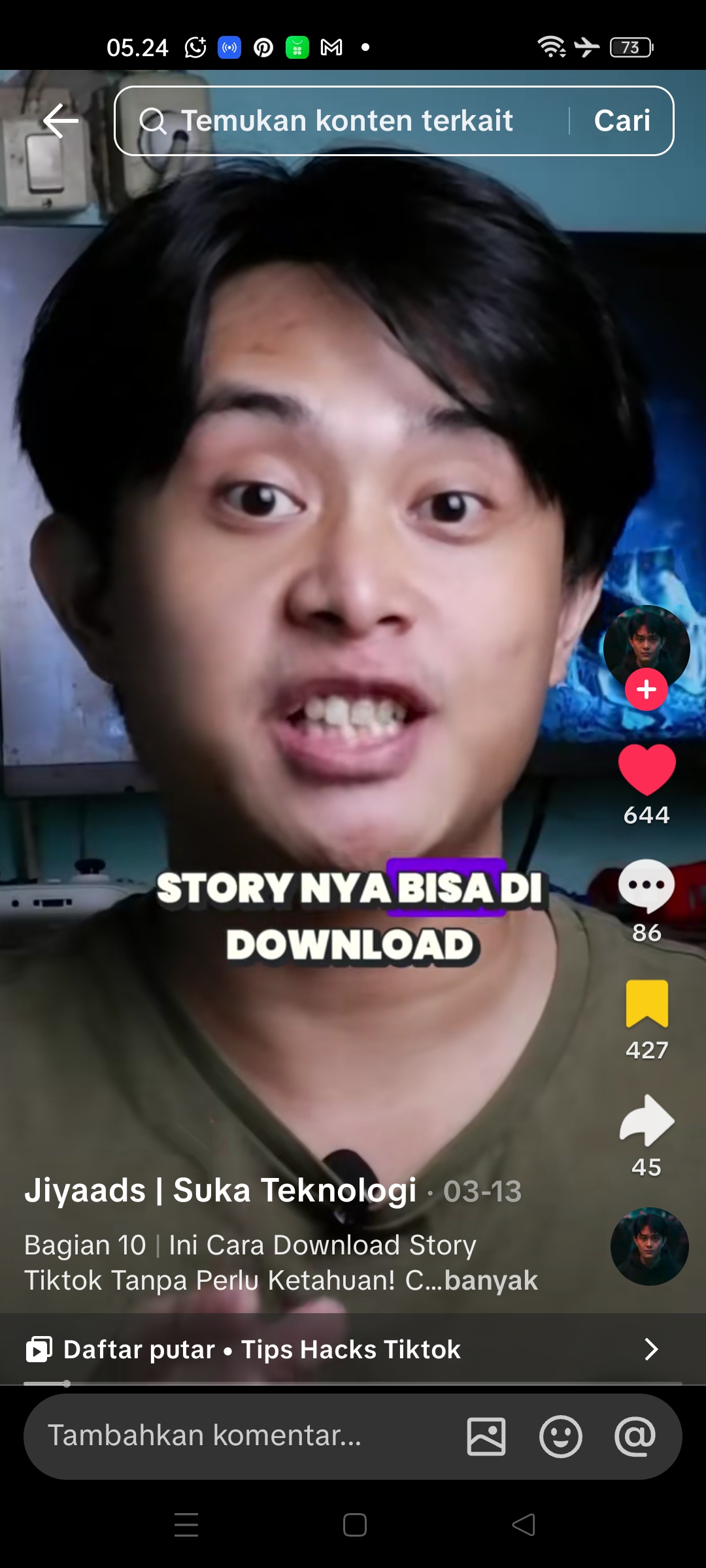
Task: Follow the creator via the red plus
Action: (x=647, y=689)
